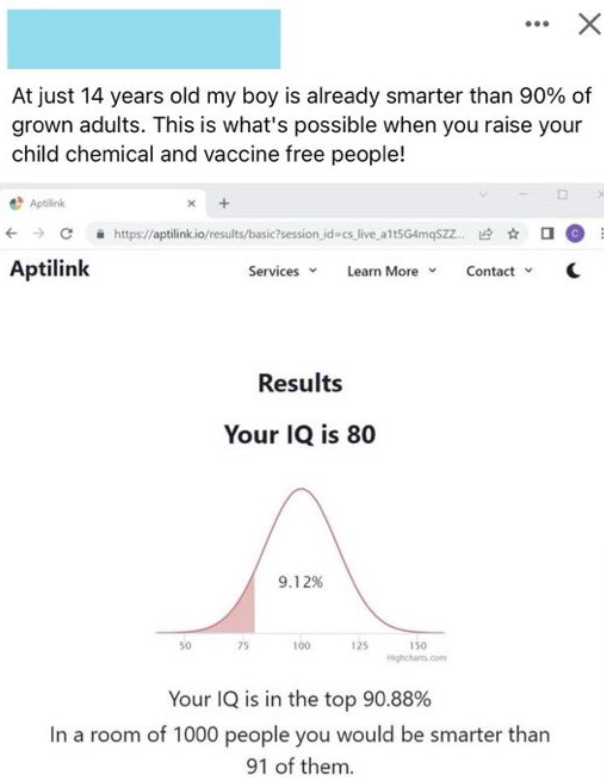
Task: Open the attached IQ results screenshot
Action: tap(302, 480)
